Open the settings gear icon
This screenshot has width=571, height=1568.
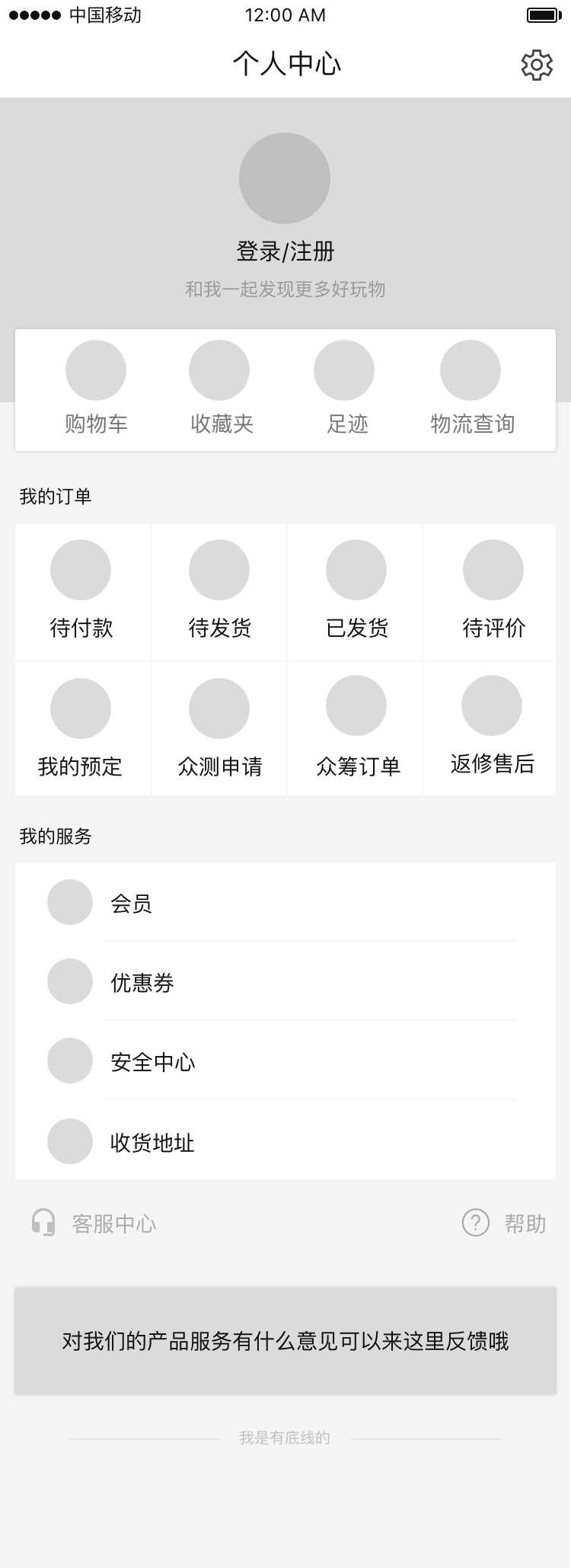coord(537,65)
